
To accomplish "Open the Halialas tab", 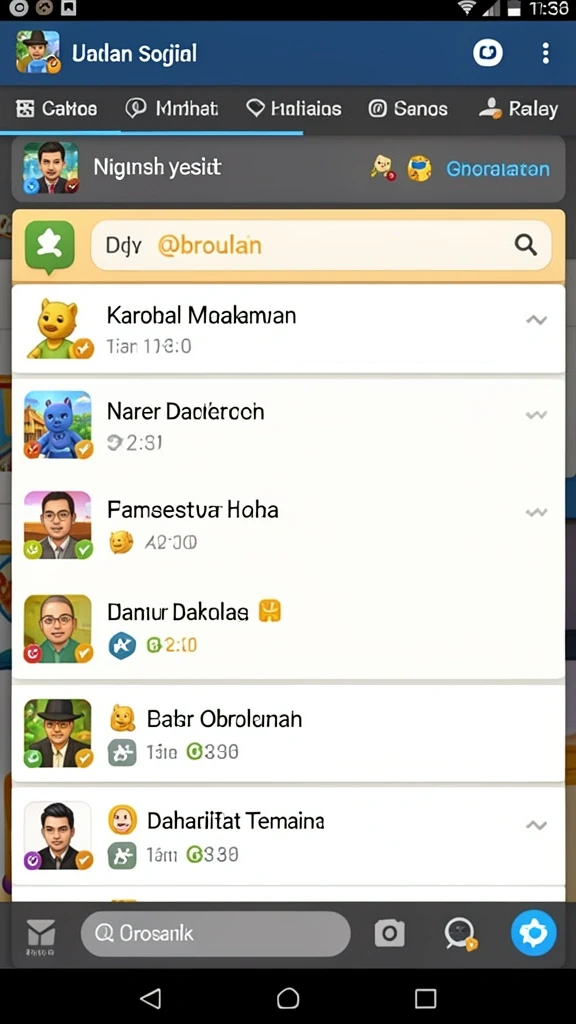I will tap(294, 108).
